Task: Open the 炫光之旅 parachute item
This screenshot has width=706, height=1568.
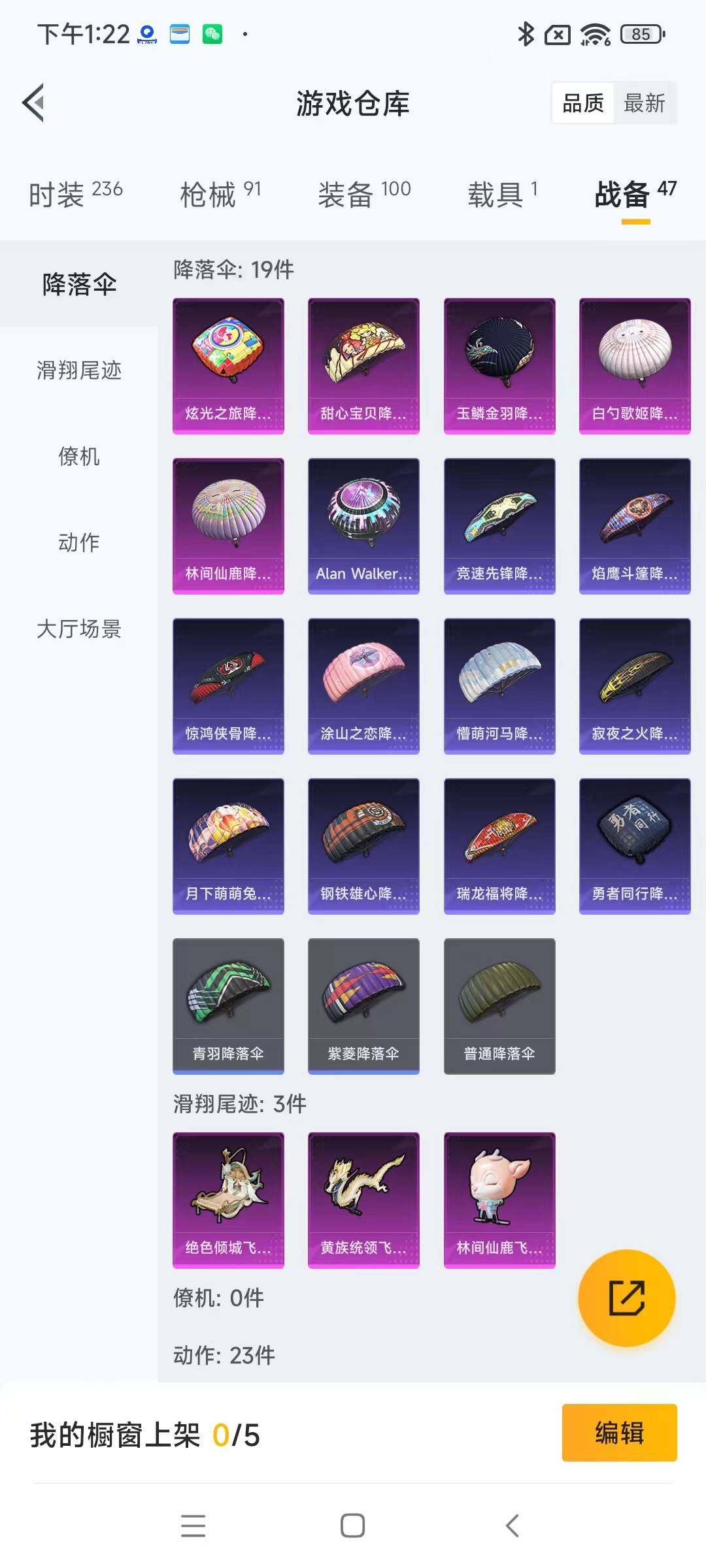Action: point(228,366)
